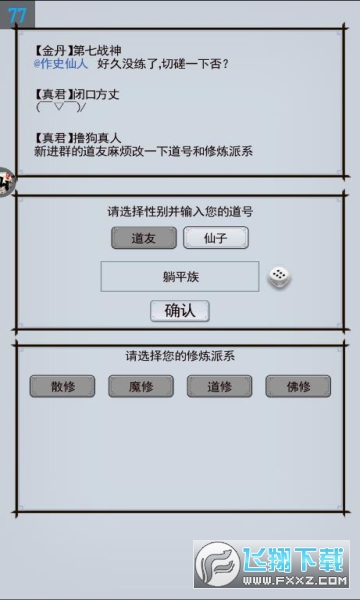360x600 pixels.
Task: Pick the 散修 cultivation path
Action: click(62, 386)
